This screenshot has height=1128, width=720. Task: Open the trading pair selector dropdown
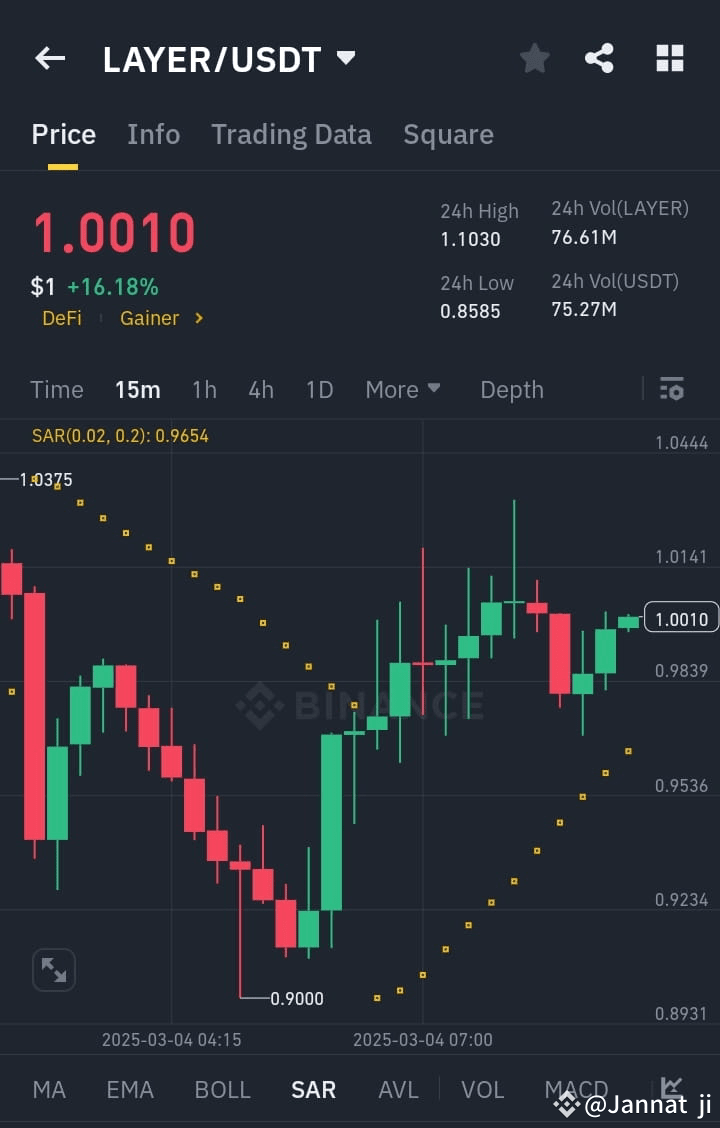[344, 58]
